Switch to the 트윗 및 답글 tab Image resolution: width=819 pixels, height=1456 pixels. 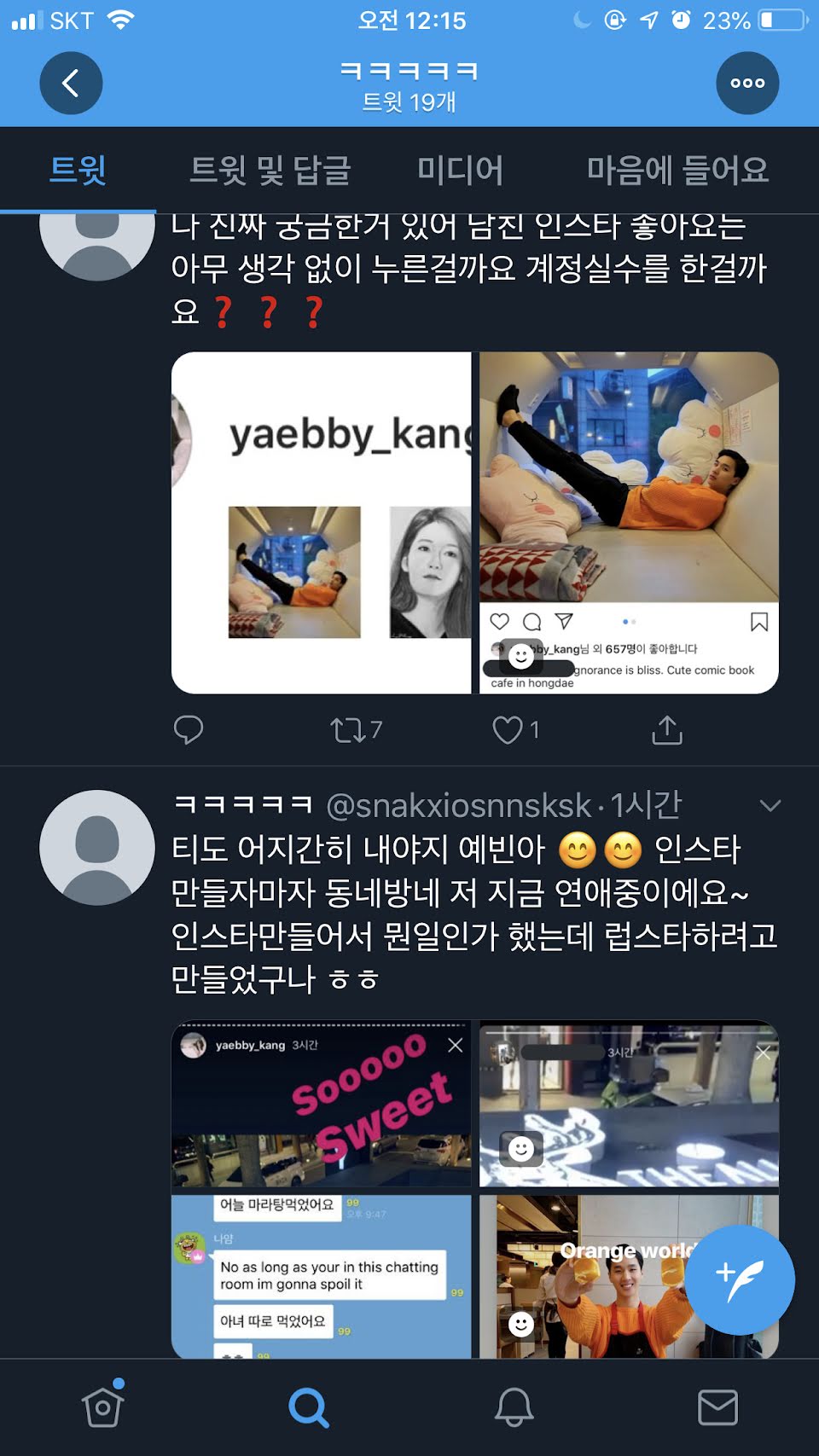[x=270, y=170]
